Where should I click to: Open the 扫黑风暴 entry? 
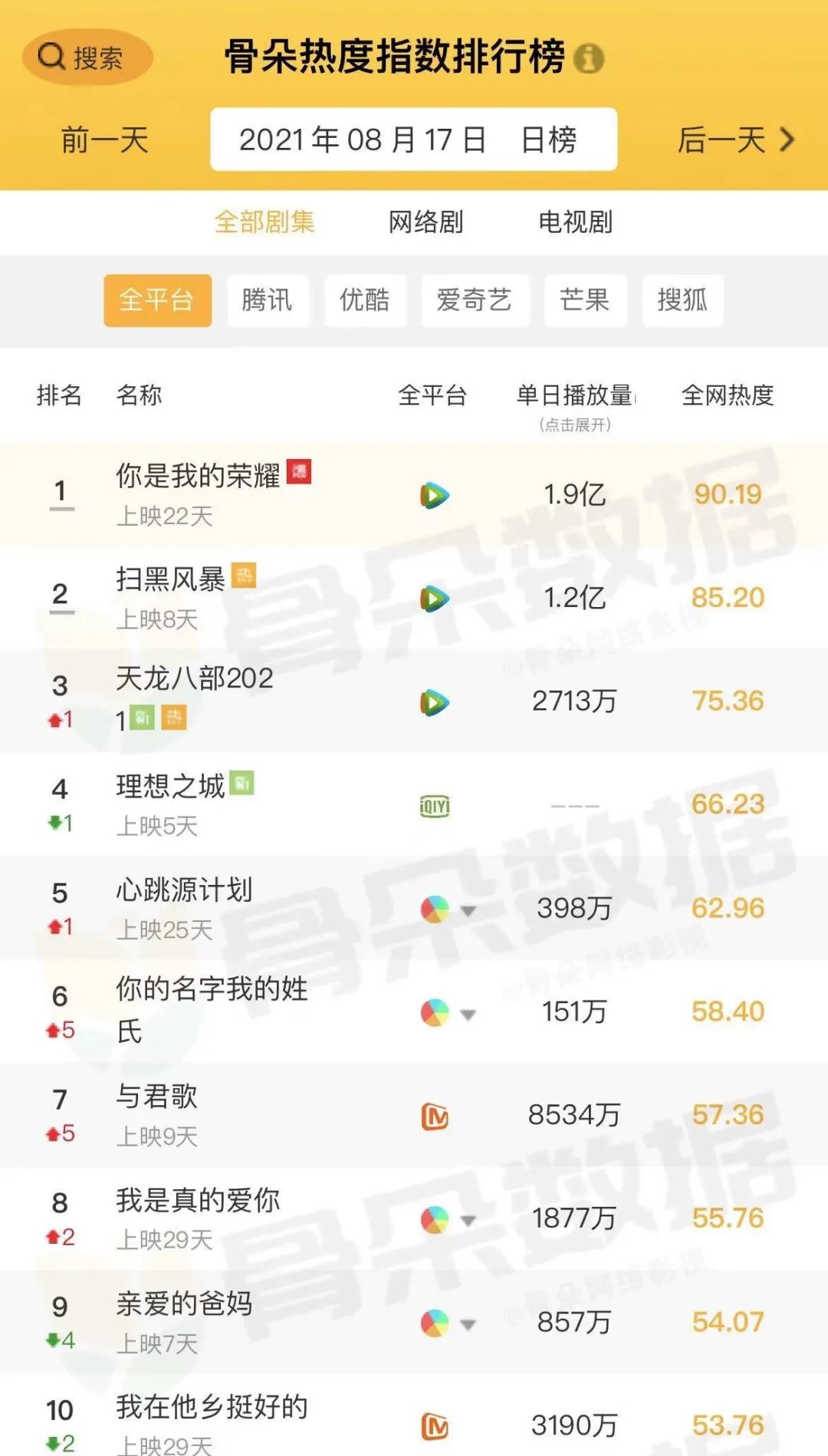click(x=170, y=580)
